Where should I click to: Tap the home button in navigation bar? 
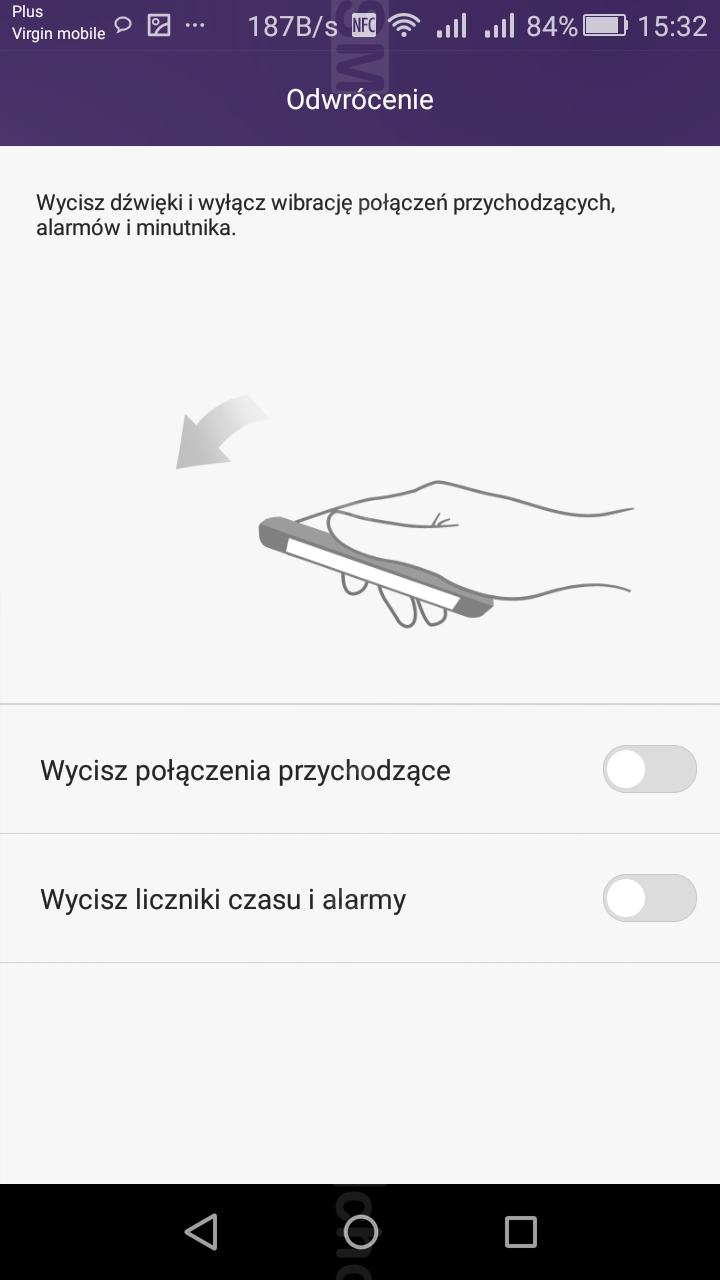[360, 1232]
